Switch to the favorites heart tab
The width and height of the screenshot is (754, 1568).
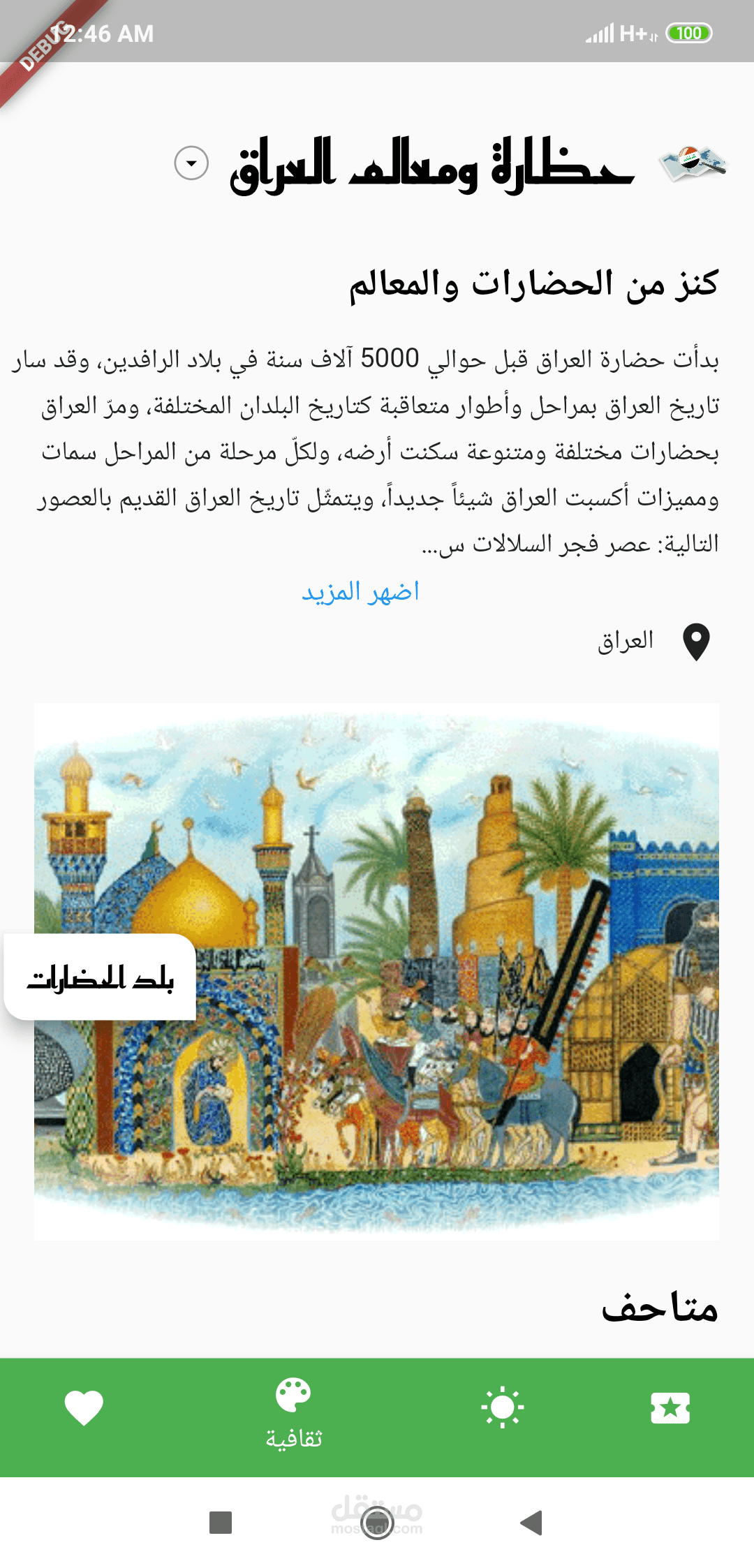coord(84,1407)
